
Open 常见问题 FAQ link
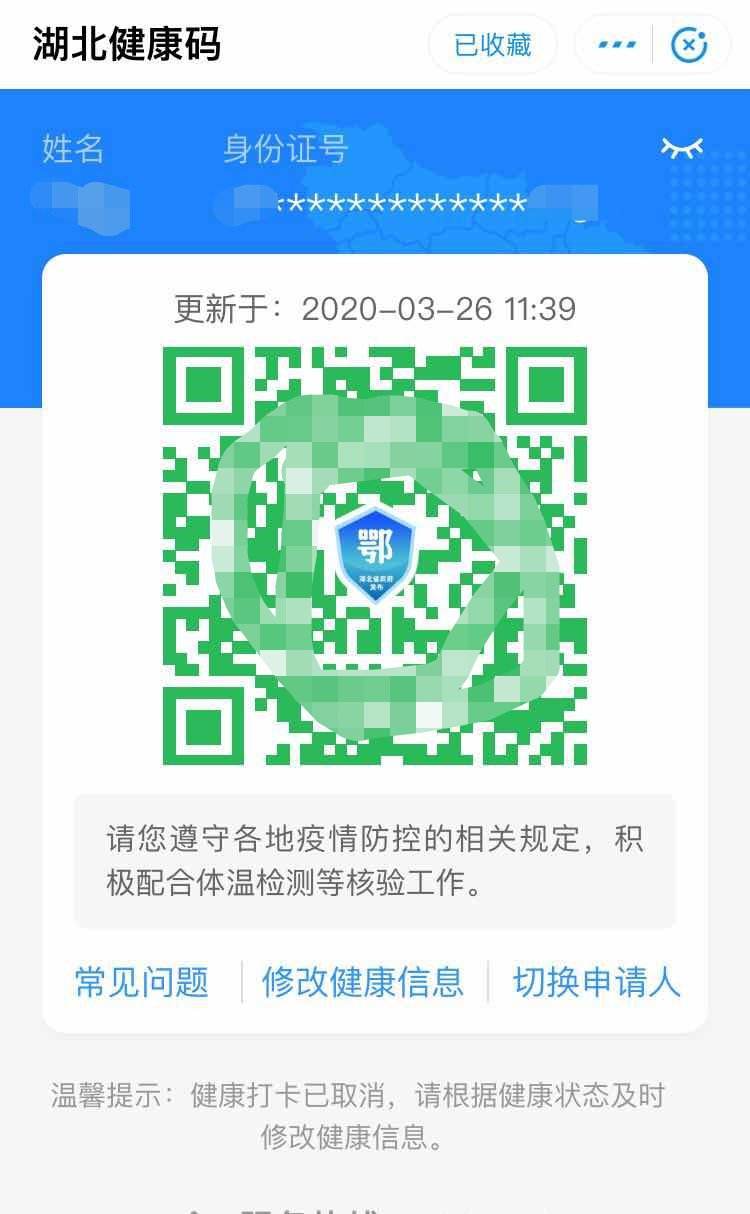click(142, 982)
